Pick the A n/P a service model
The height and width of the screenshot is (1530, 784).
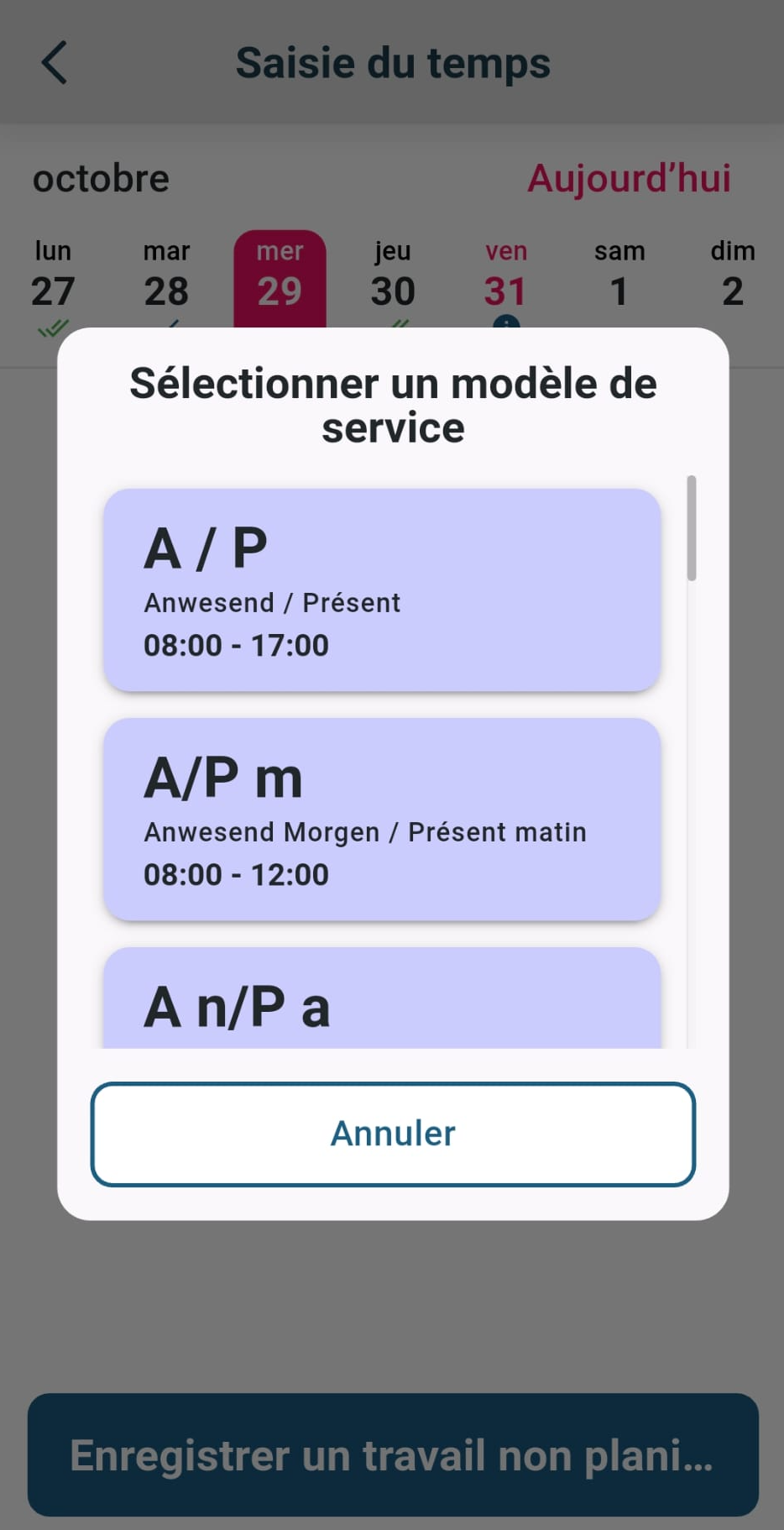pos(382,1001)
